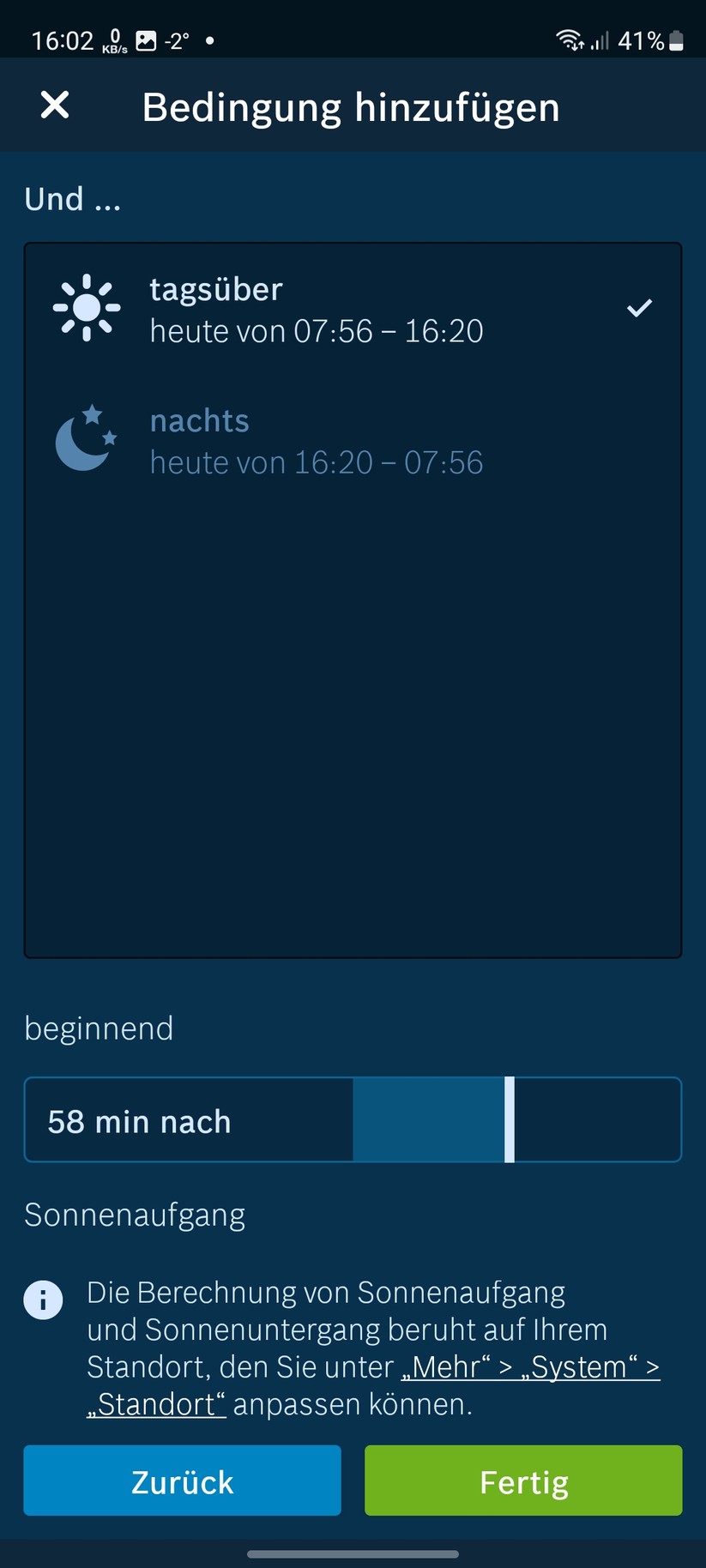The image size is (706, 1568).
Task: Close the Bedingung hinzufügen dialog with the X
Action: pos(53,105)
